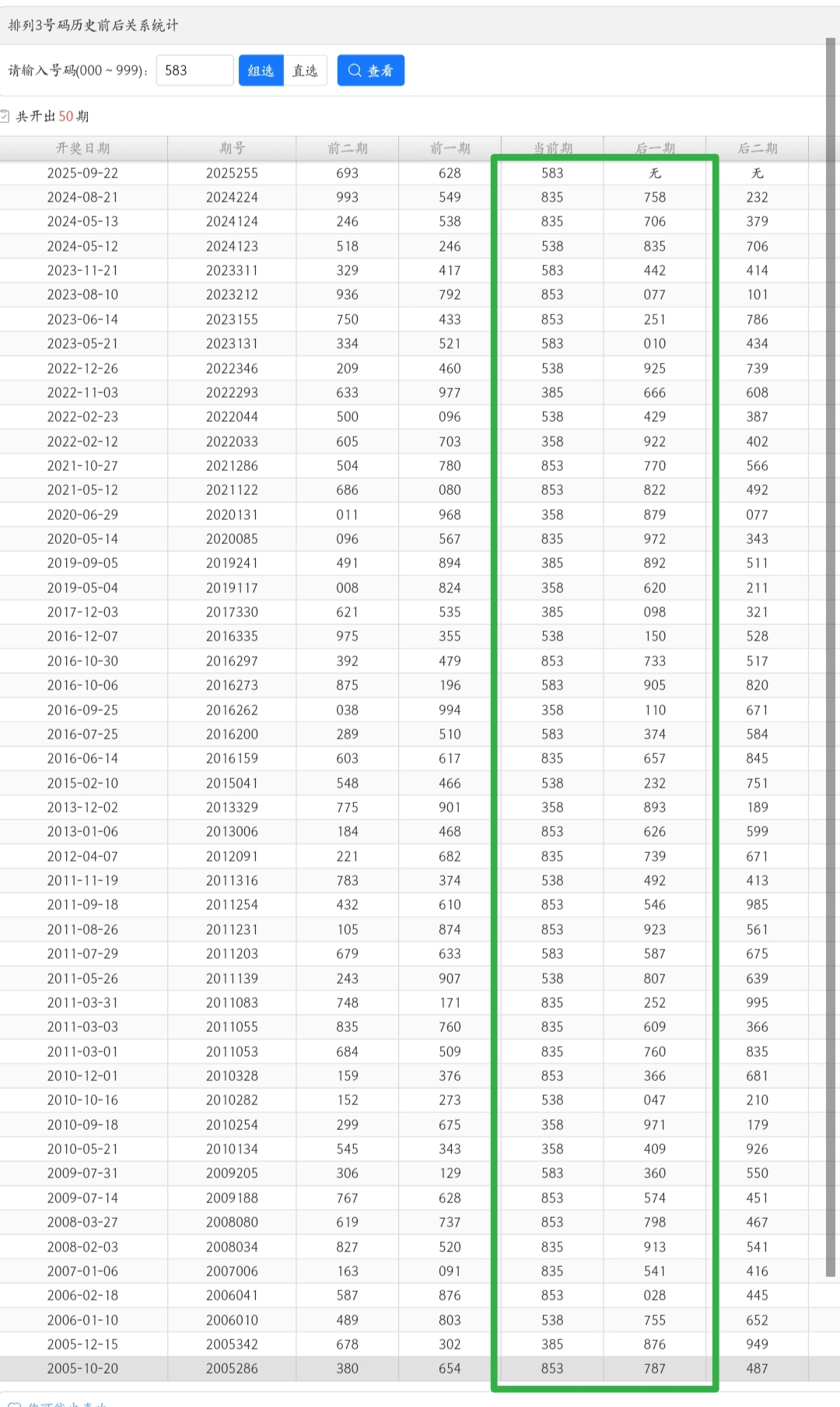
Task: Tap the number input field showing 583
Action: click(x=194, y=71)
